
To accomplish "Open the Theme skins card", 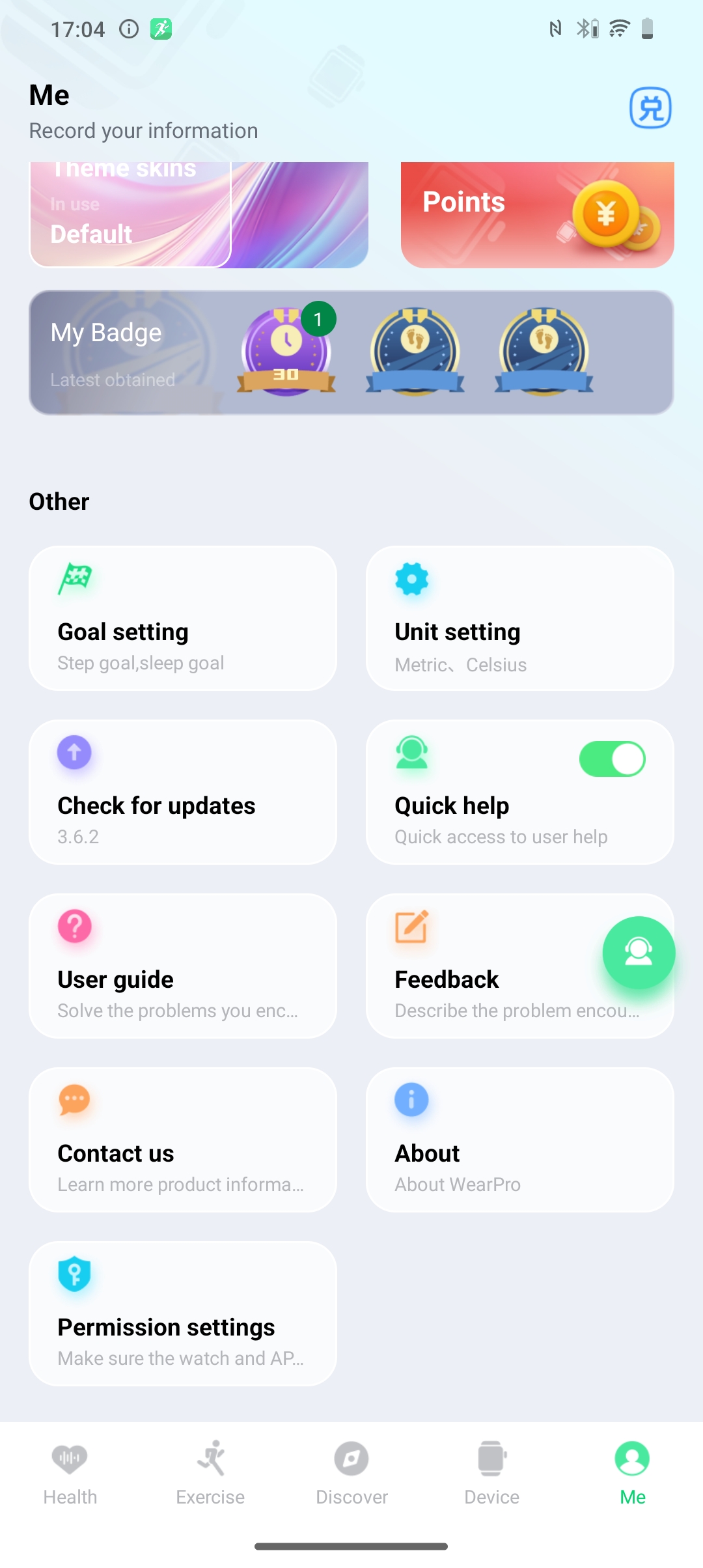I will coord(199,215).
